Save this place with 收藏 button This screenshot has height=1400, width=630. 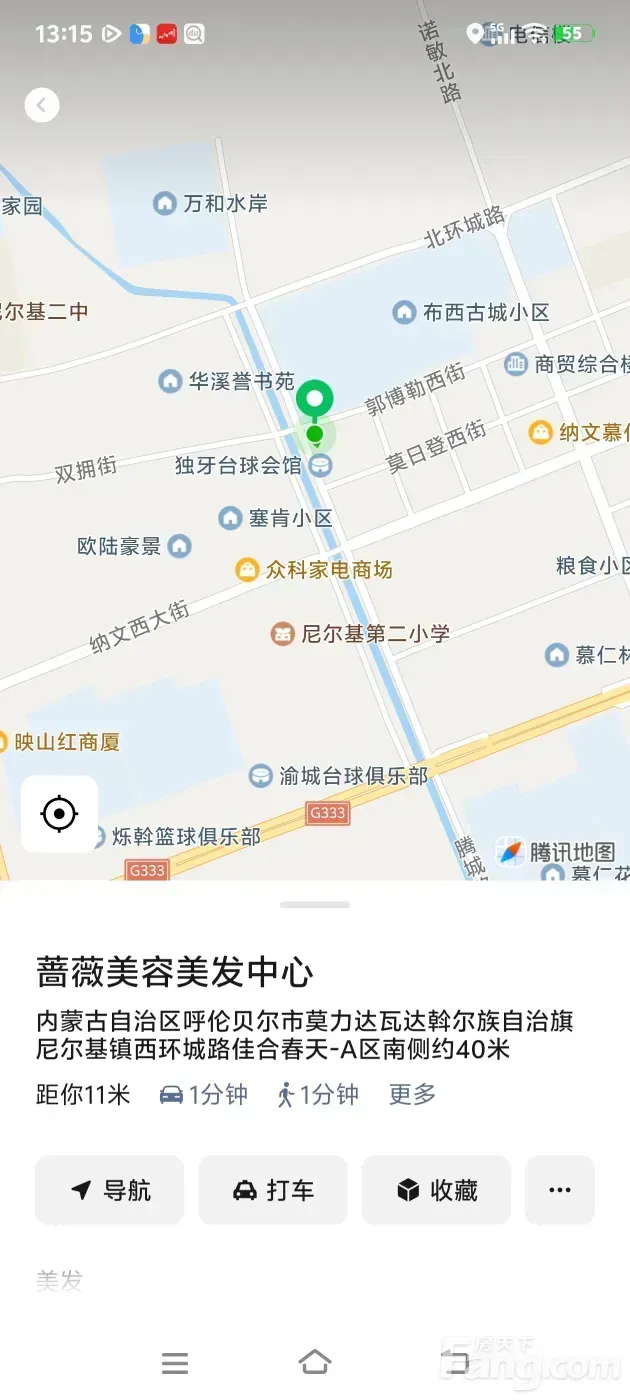[436, 1190]
